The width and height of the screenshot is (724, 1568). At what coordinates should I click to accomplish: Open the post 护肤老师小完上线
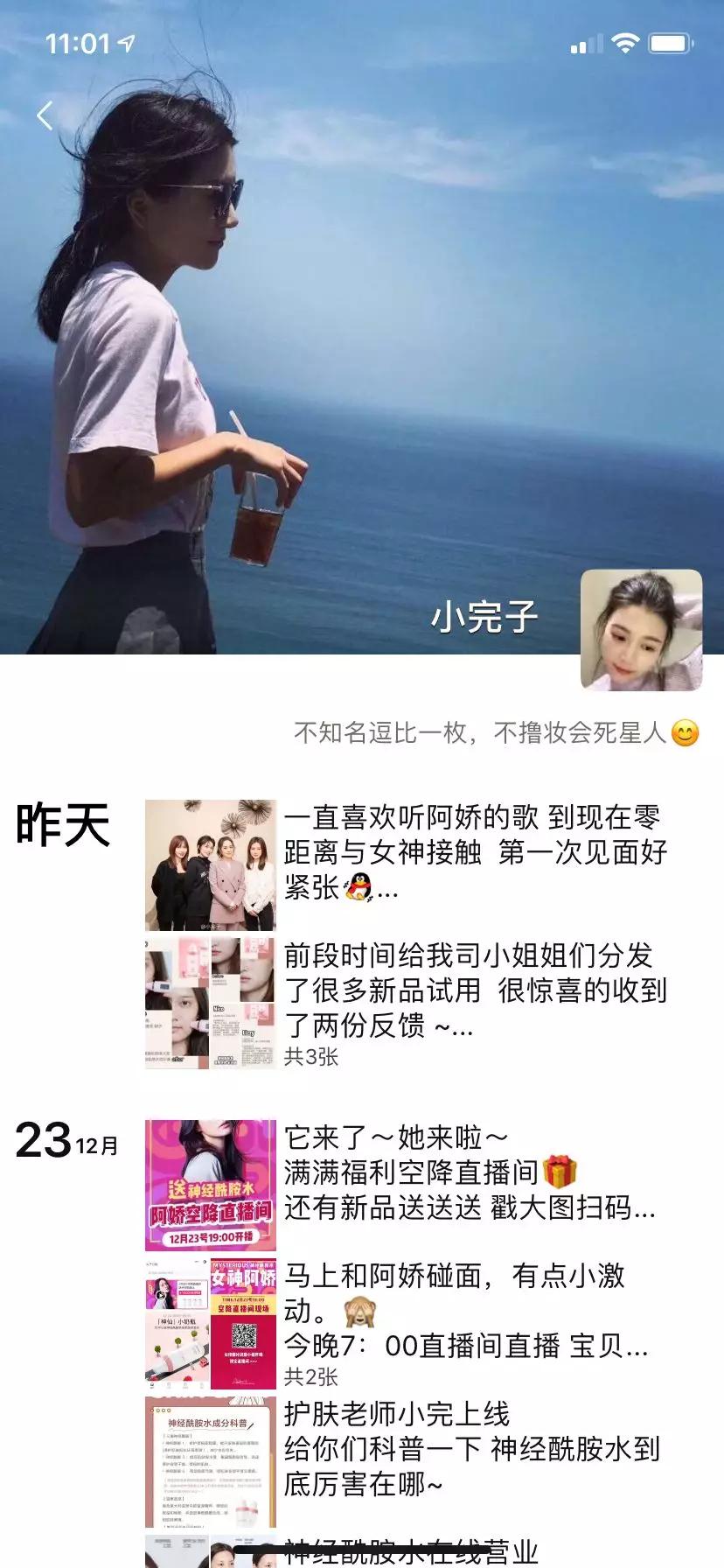471,1449
